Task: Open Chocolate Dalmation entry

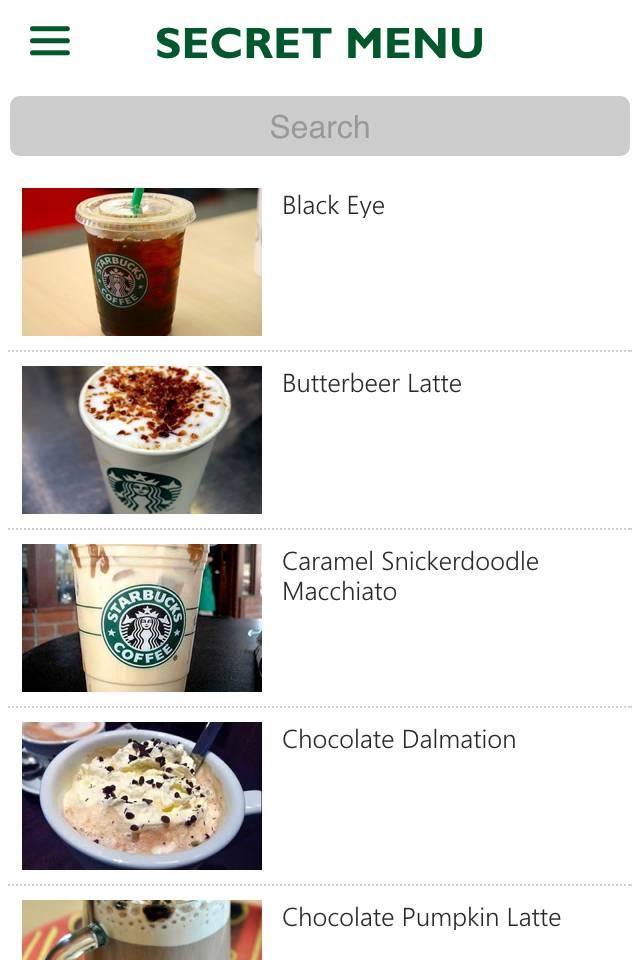Action: click(x=320, y=795)
